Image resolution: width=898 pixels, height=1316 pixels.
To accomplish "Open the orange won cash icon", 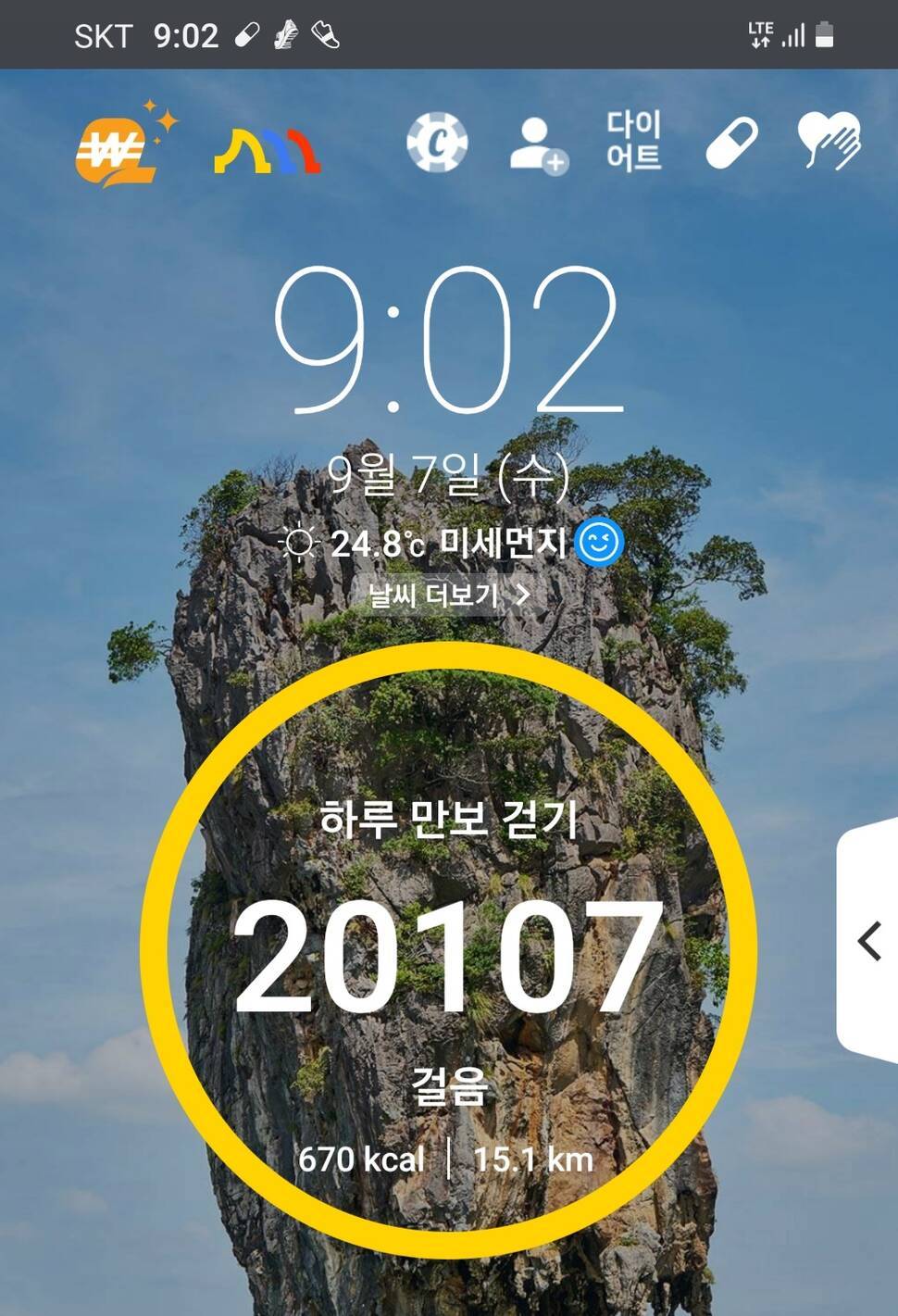I will (x=118, y=147).
